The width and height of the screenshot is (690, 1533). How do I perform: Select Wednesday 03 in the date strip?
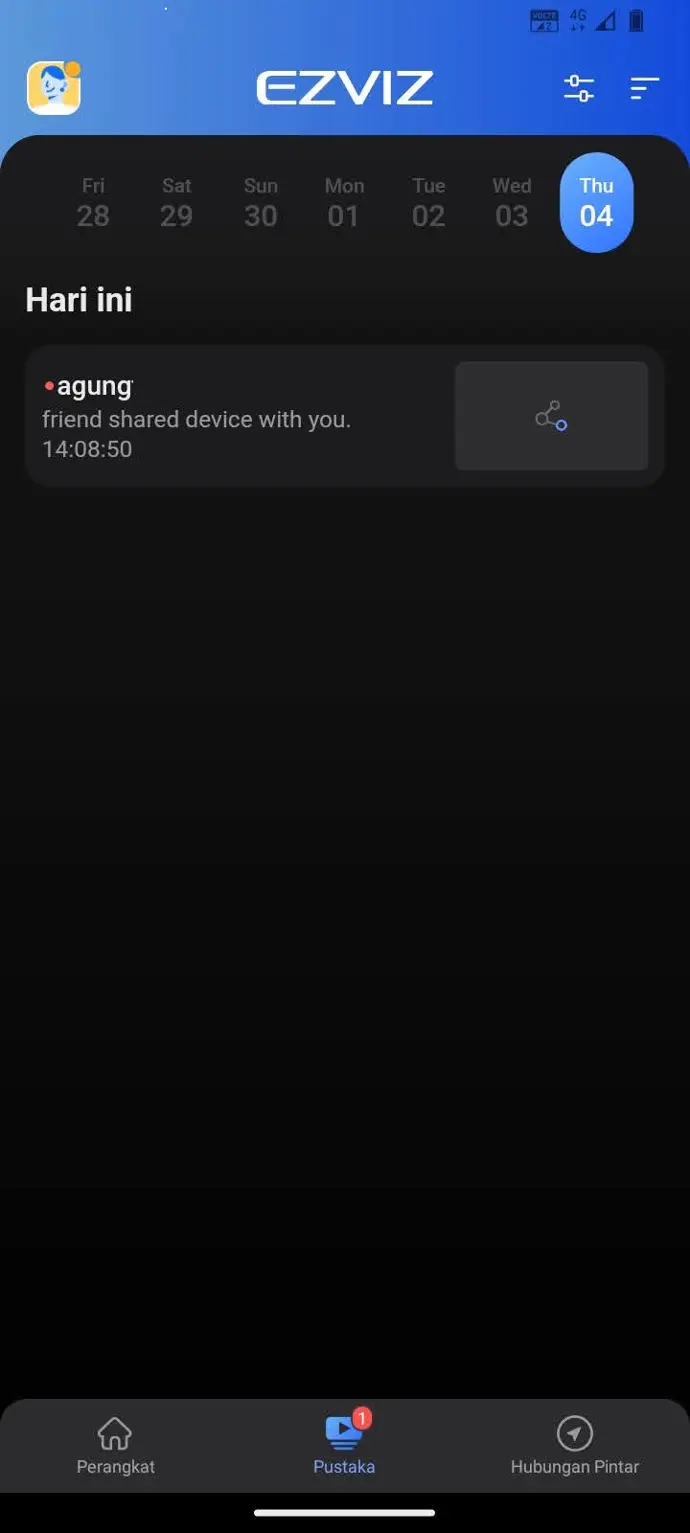pos(511,203)
